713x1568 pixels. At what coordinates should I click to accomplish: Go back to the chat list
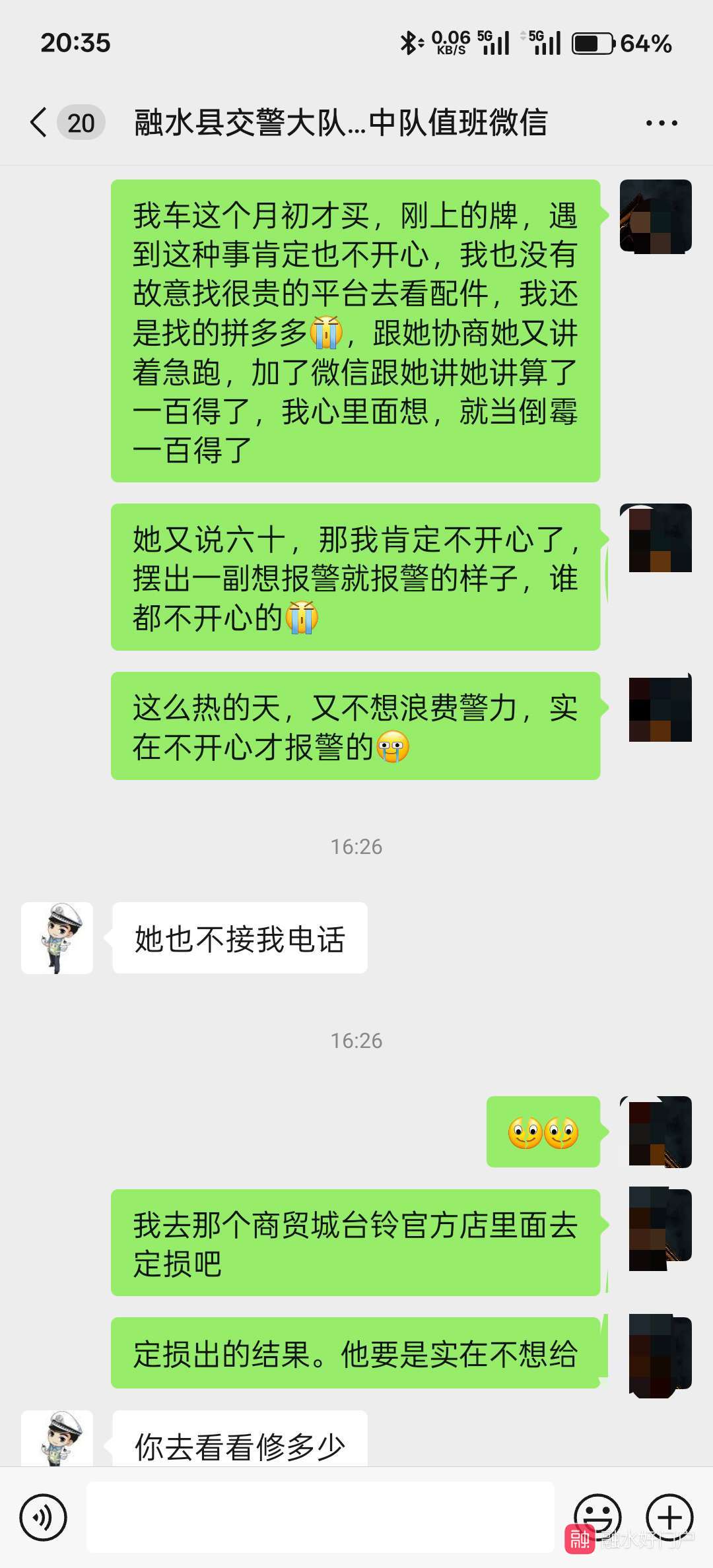tap(40, 123)
